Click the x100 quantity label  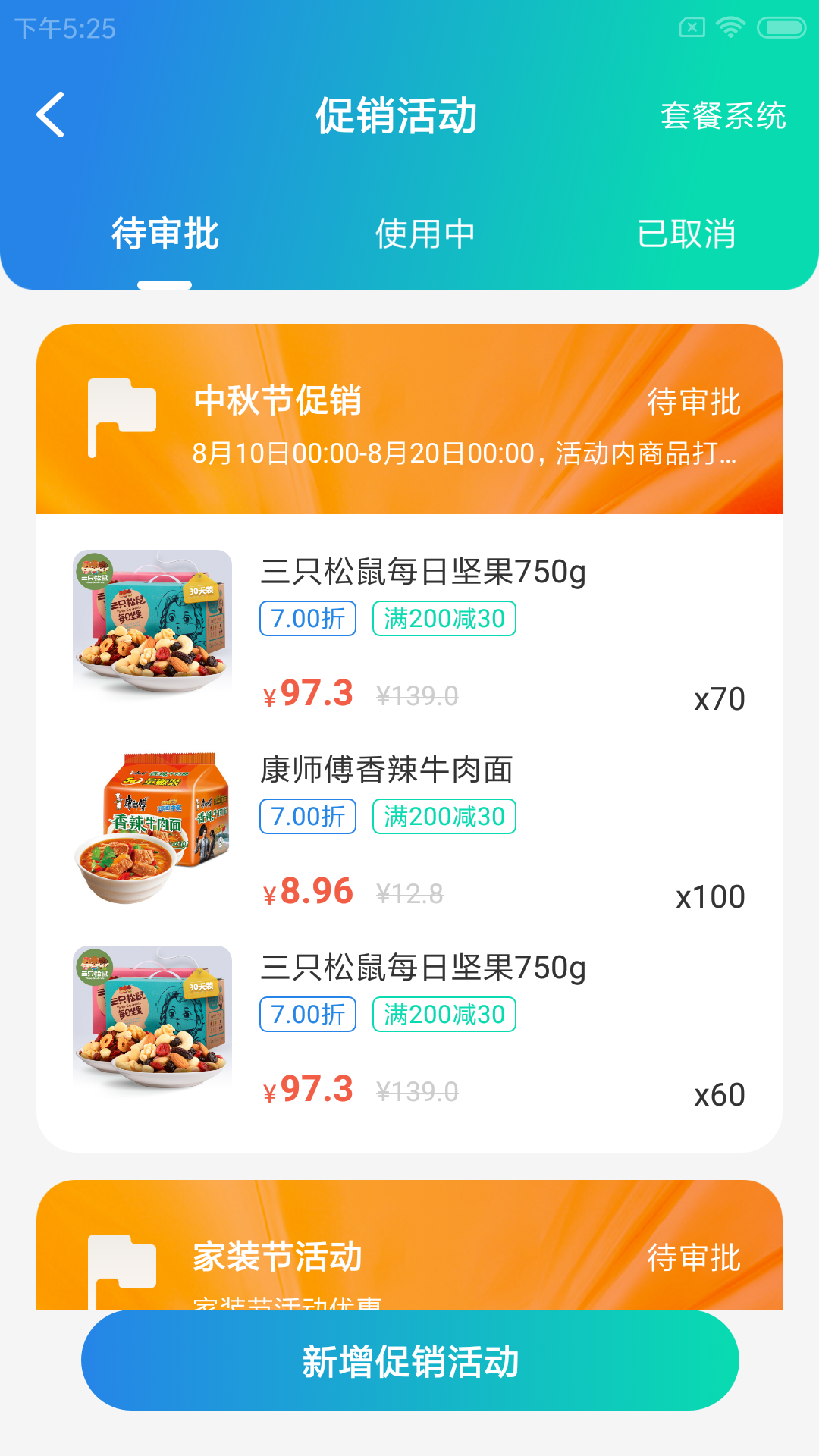[712, 896]
